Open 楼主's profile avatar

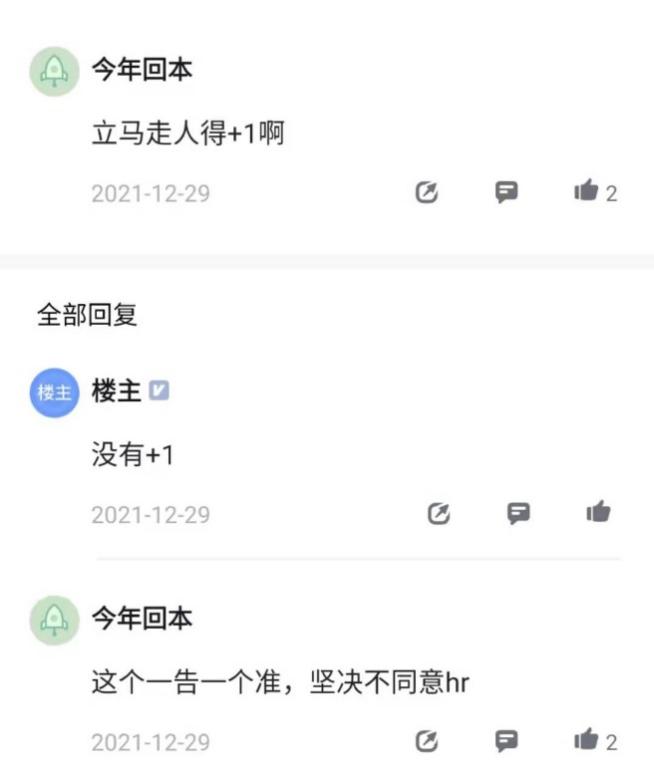pyautogui.click(x=54, y=392)
